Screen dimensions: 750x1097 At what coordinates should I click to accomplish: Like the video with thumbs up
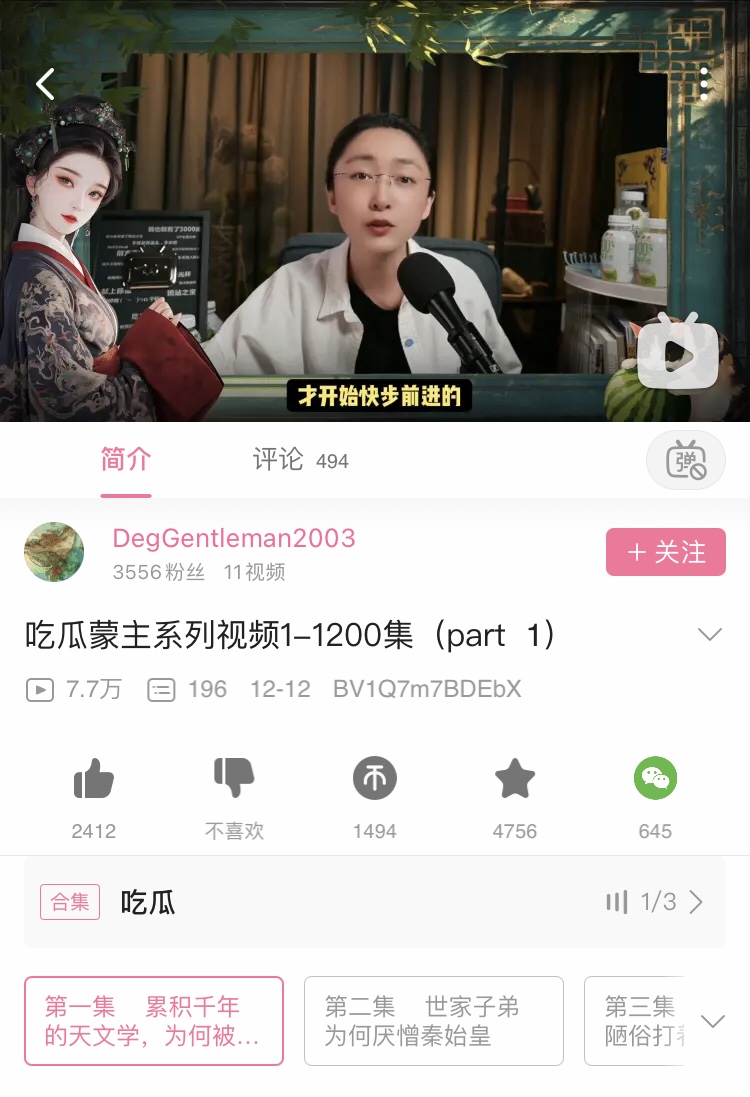(93, 779)
